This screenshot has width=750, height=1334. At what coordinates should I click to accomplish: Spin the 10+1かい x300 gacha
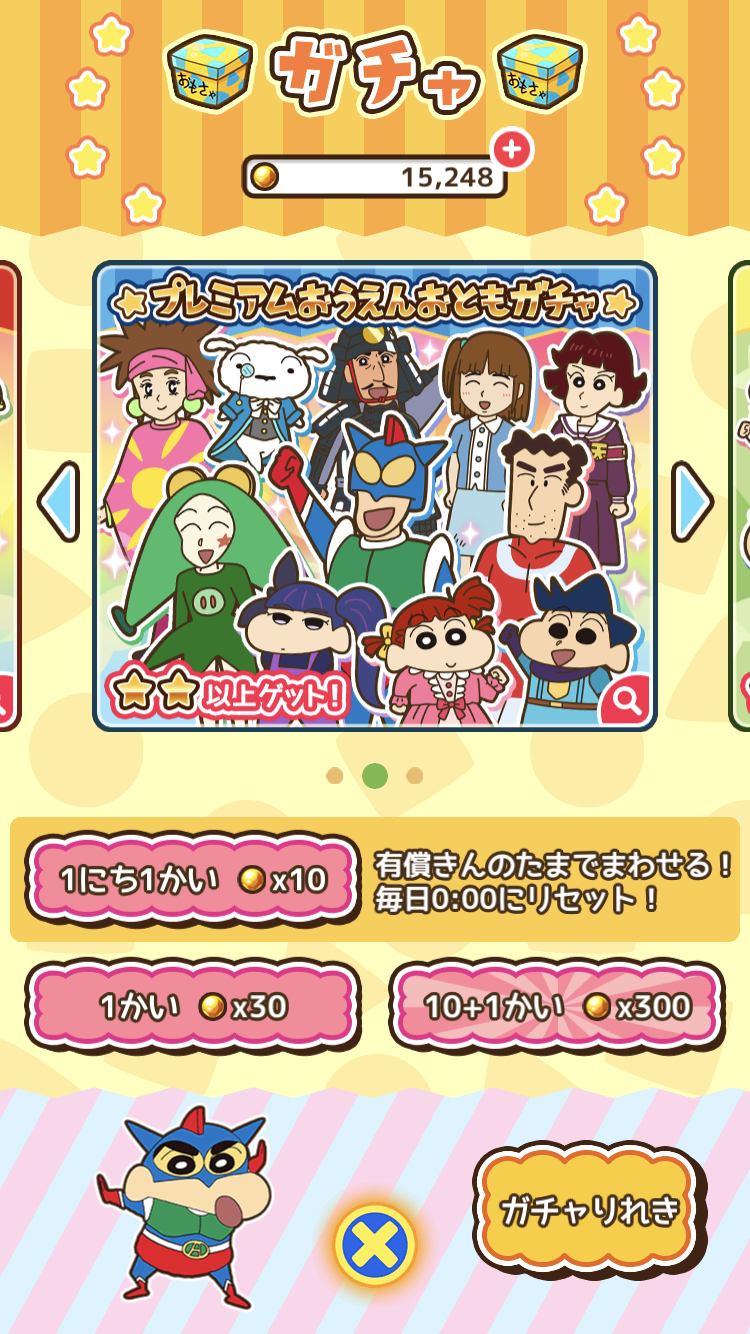pyautogui.click(x=556, y=1006)
